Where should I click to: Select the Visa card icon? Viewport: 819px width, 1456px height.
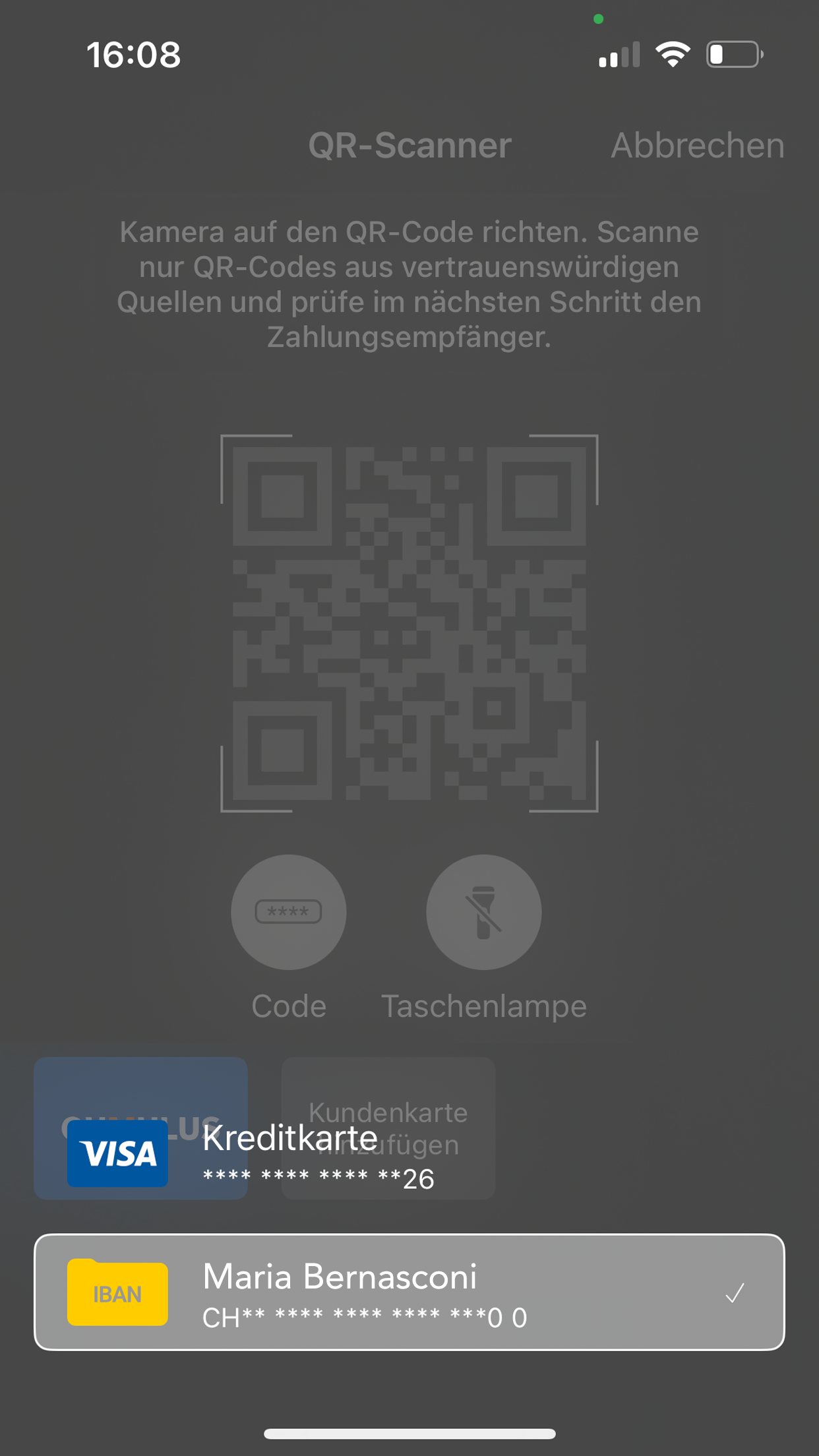tap(117, 1154)
